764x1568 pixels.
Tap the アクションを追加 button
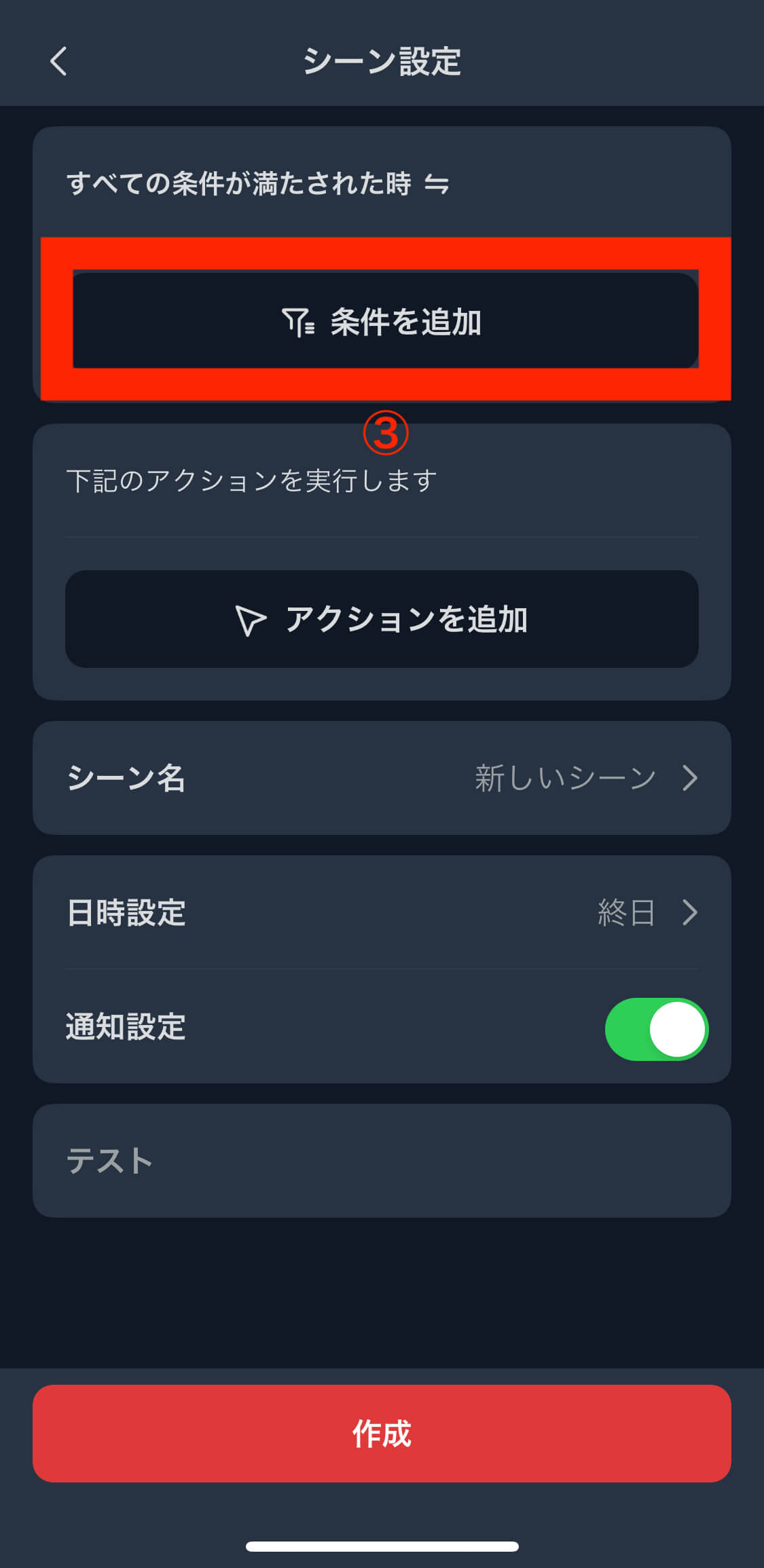pyautogui.click(x=382, y=619)
